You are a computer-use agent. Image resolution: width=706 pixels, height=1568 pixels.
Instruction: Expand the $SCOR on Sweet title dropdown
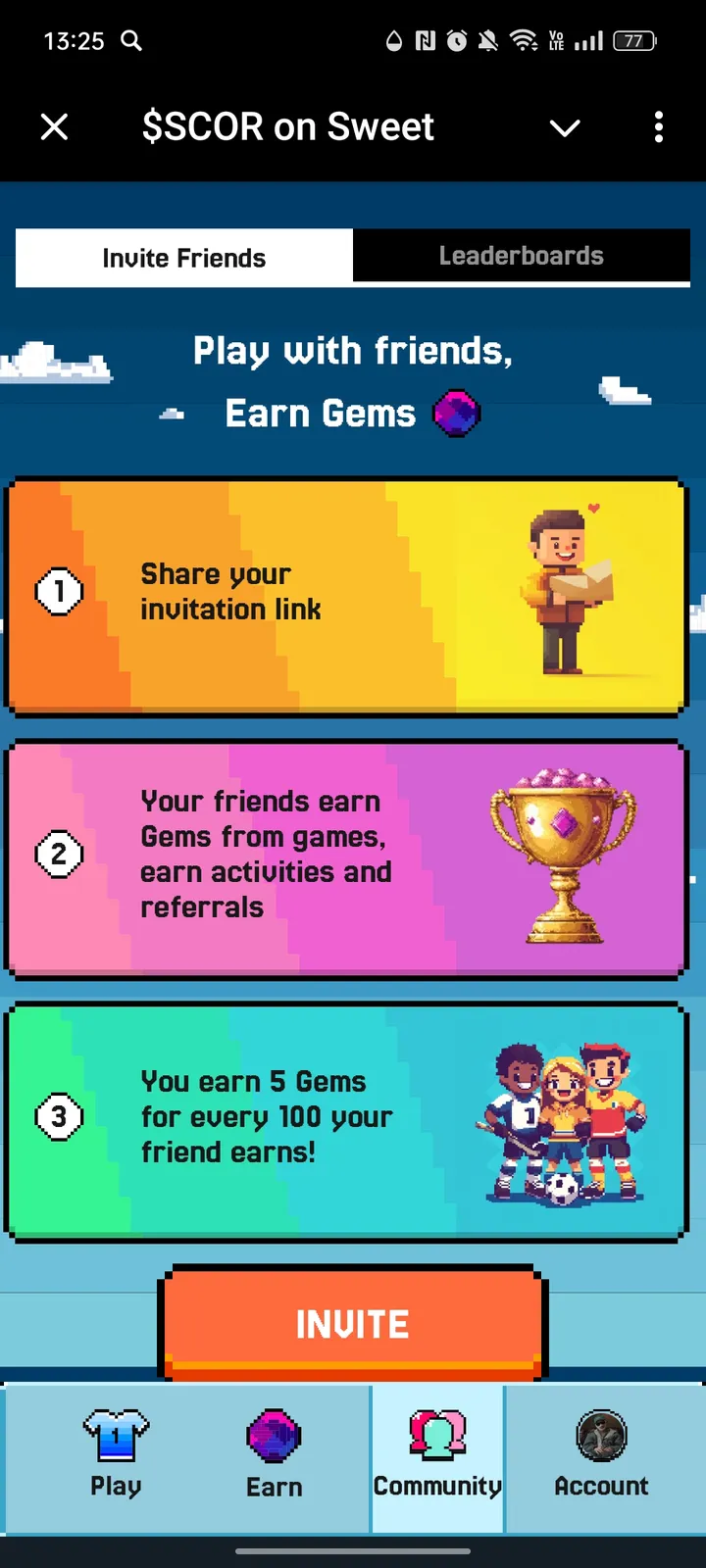point(565,127)
